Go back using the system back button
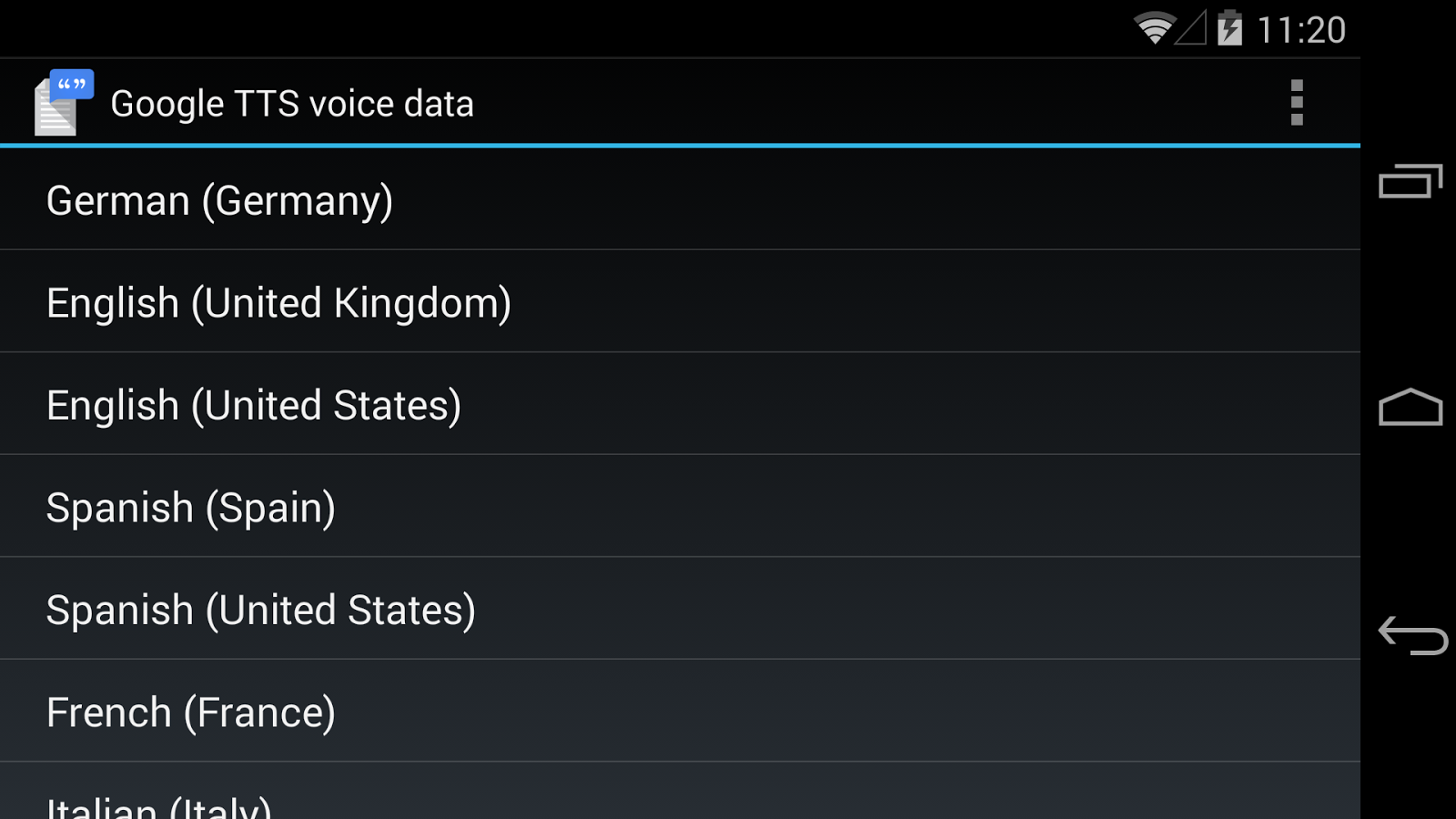Viewport: 1456px width, 819px height. point(1411,635)
